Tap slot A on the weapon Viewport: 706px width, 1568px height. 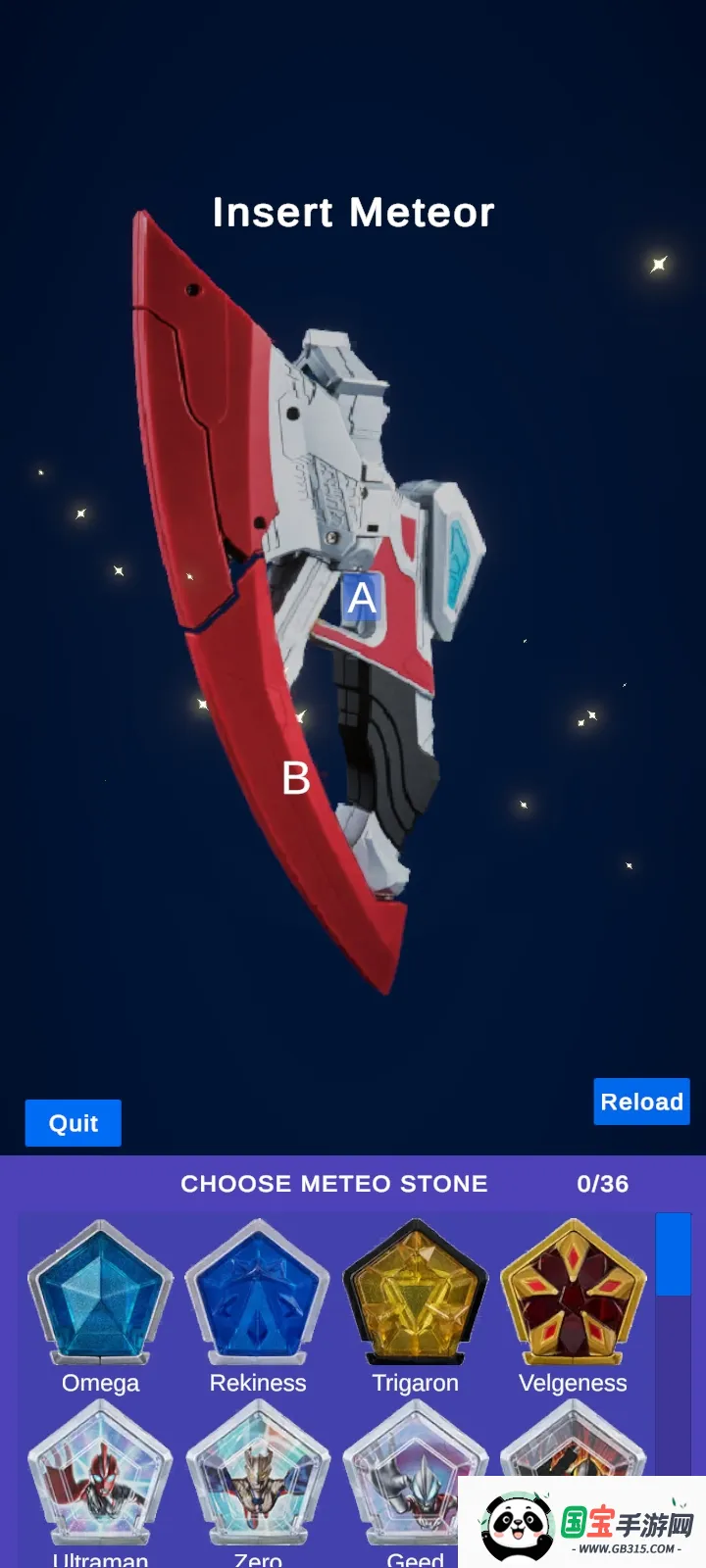362,598
